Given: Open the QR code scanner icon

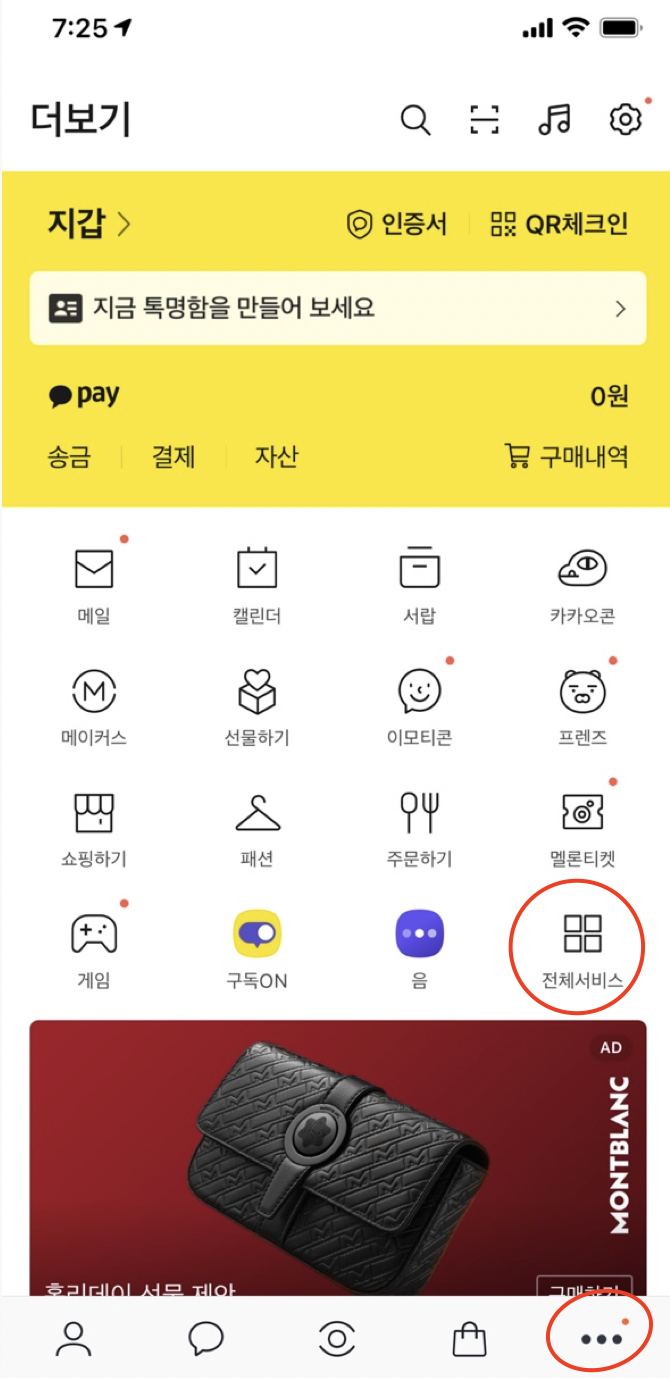Looking at the screenshot, I should click(485, 120).
